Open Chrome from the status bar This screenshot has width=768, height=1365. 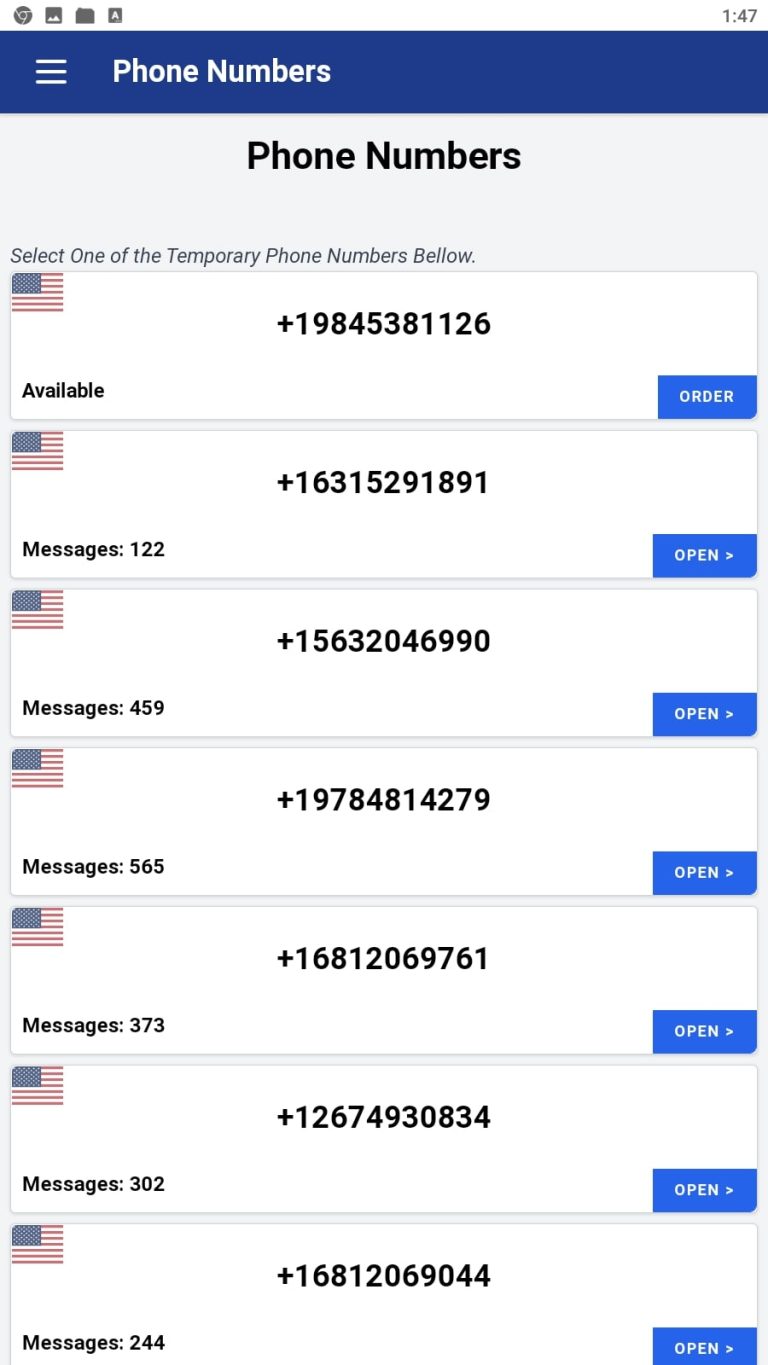(x=20, y=15)
